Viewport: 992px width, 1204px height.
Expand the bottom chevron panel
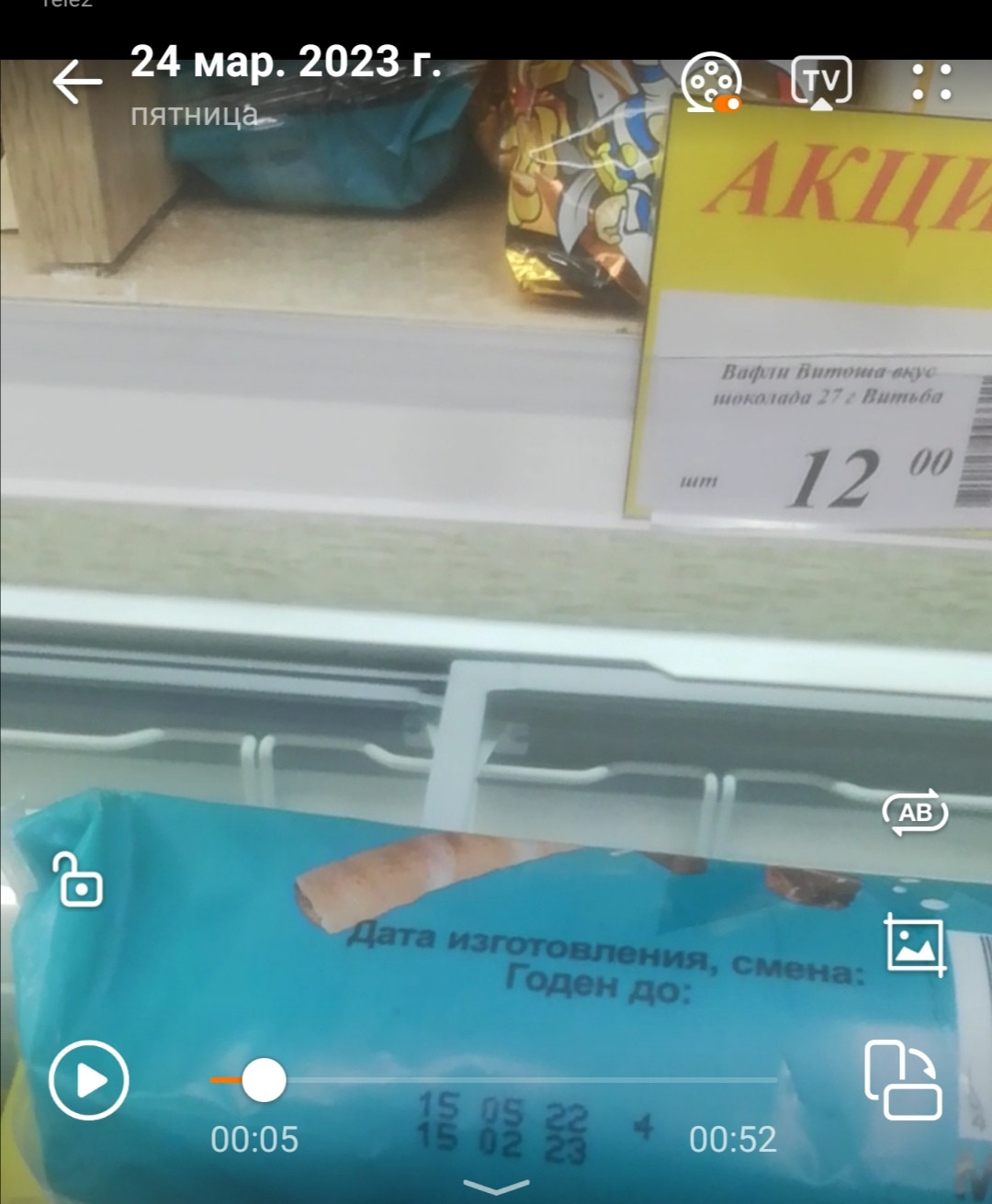496,1187
